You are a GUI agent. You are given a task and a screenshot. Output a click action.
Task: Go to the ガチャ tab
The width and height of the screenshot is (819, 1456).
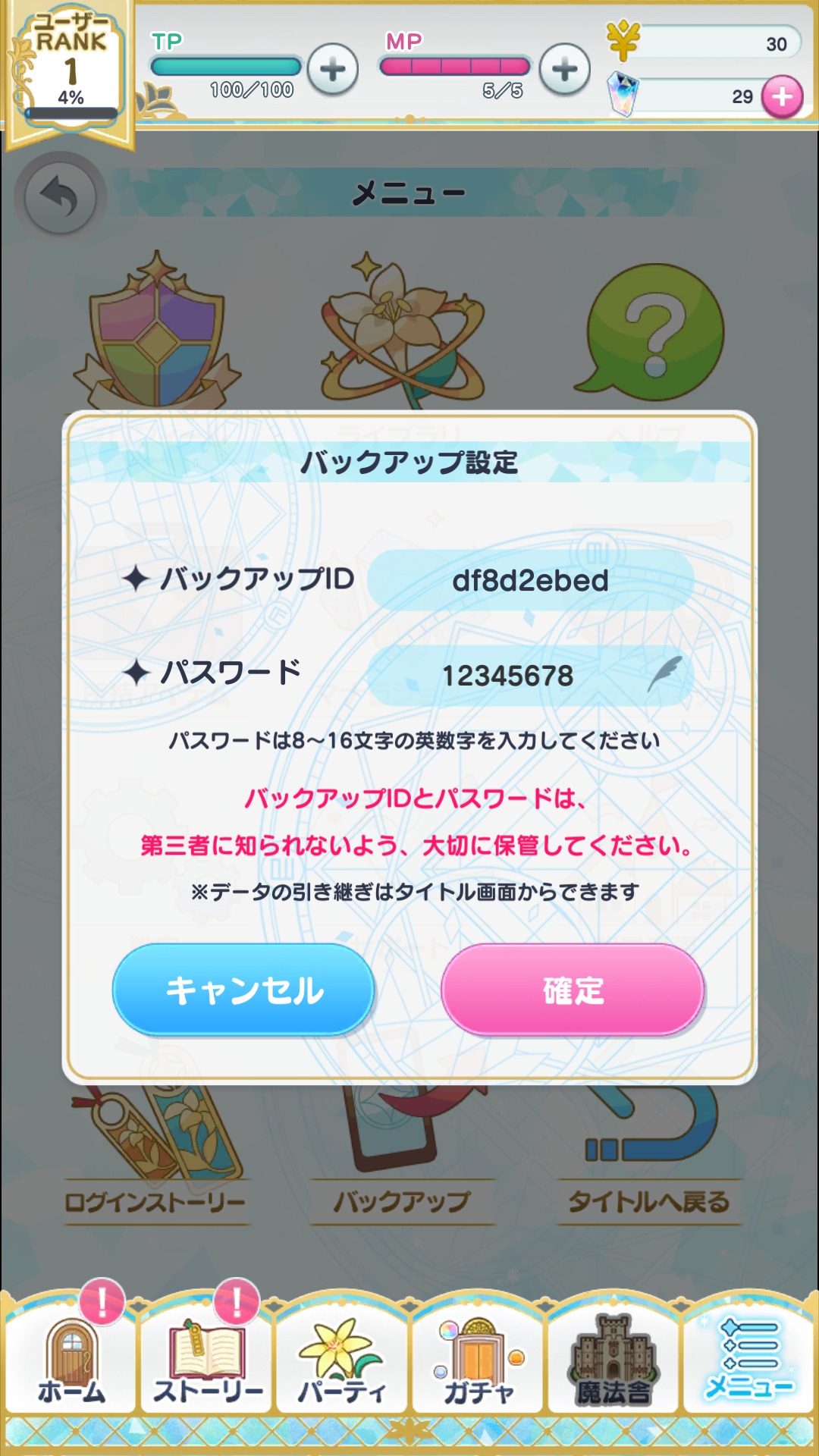pos(479,1357)
